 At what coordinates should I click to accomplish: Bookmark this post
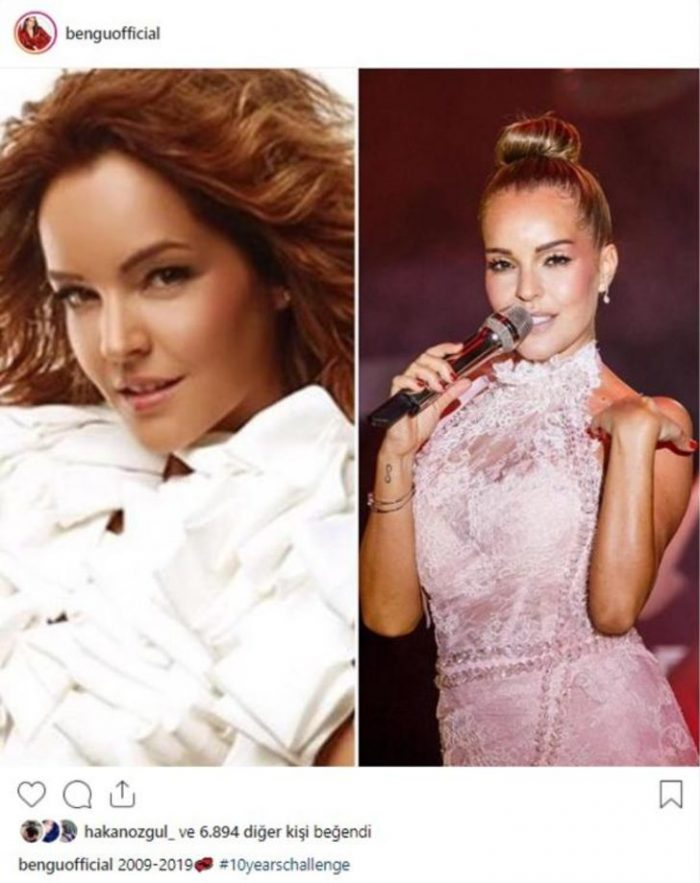click(670, 794)
